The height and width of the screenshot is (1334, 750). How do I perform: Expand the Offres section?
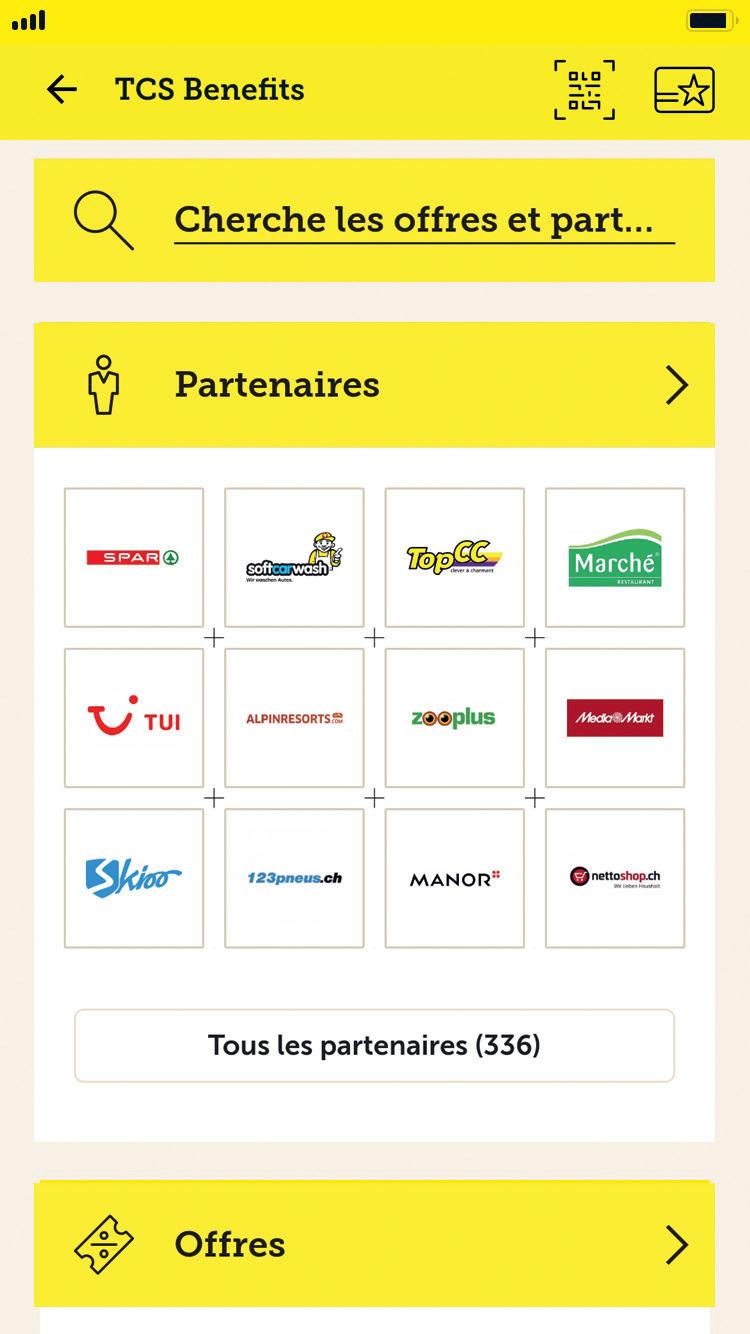[x=676, y=1245]
